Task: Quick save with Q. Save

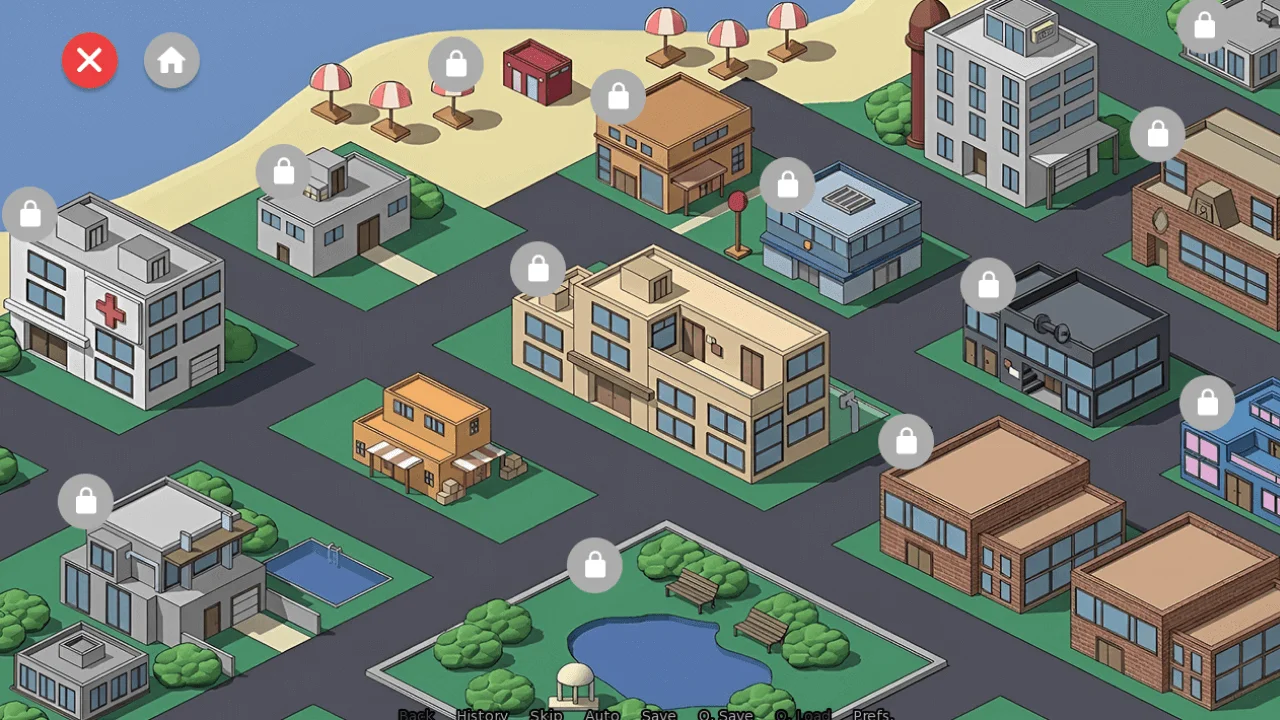Action: (x=726, y=714)
